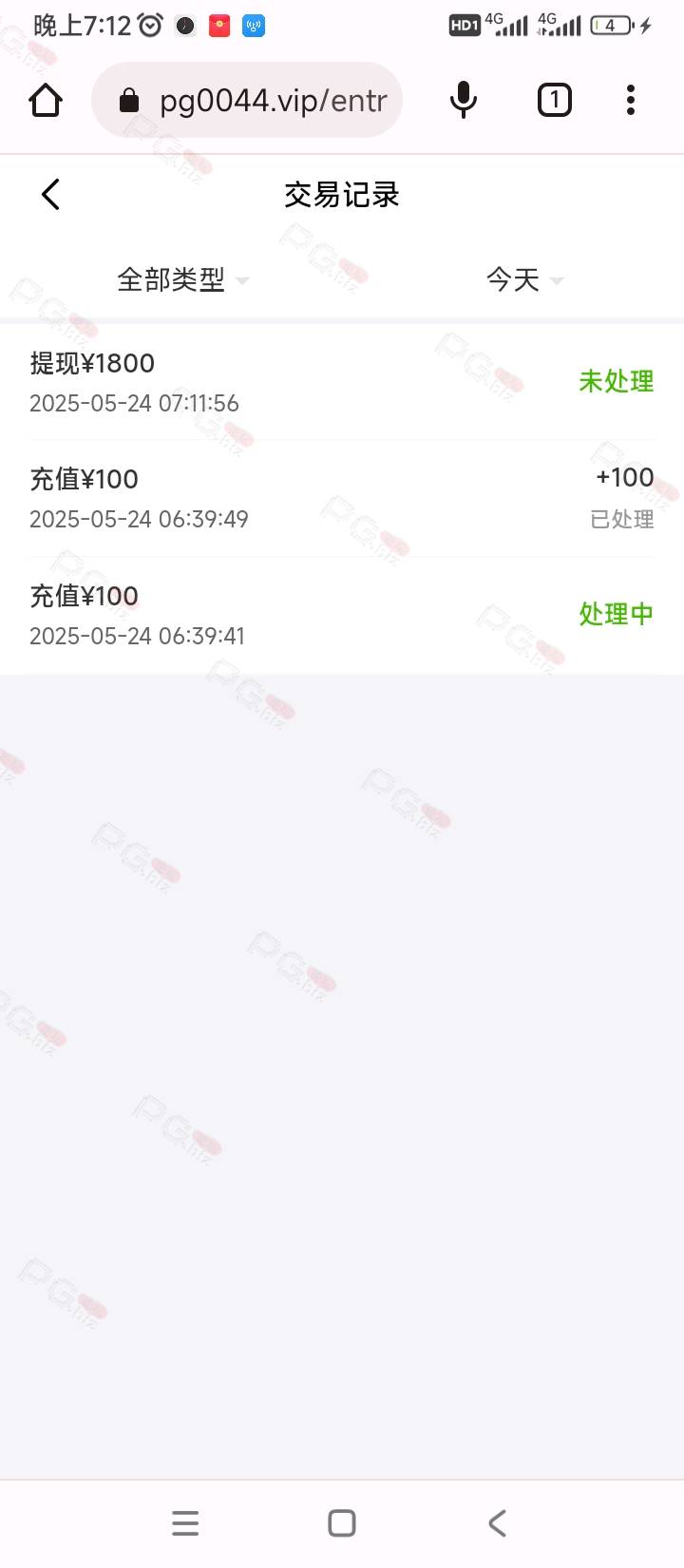This screenshot has height=1568, width=684.
Task: Tap the system recent apps button
Action: 185,1523
